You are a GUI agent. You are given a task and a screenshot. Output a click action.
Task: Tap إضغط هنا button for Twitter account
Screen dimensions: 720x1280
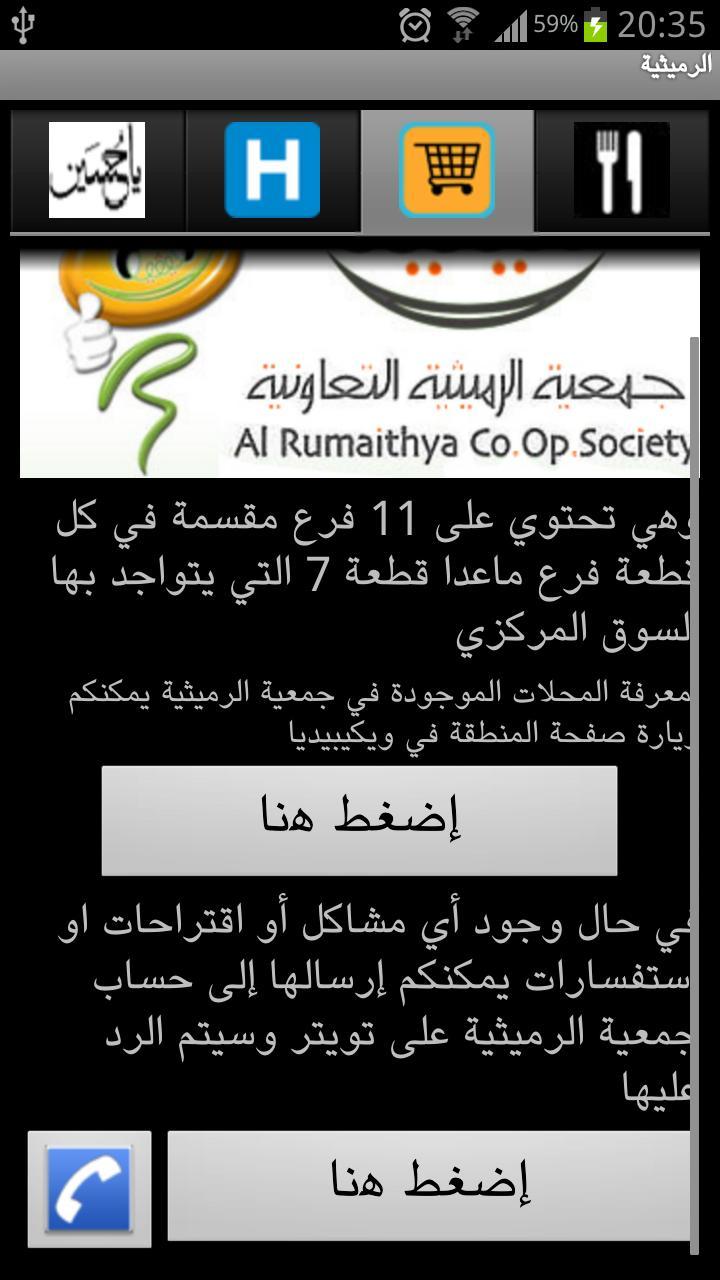429,1185
